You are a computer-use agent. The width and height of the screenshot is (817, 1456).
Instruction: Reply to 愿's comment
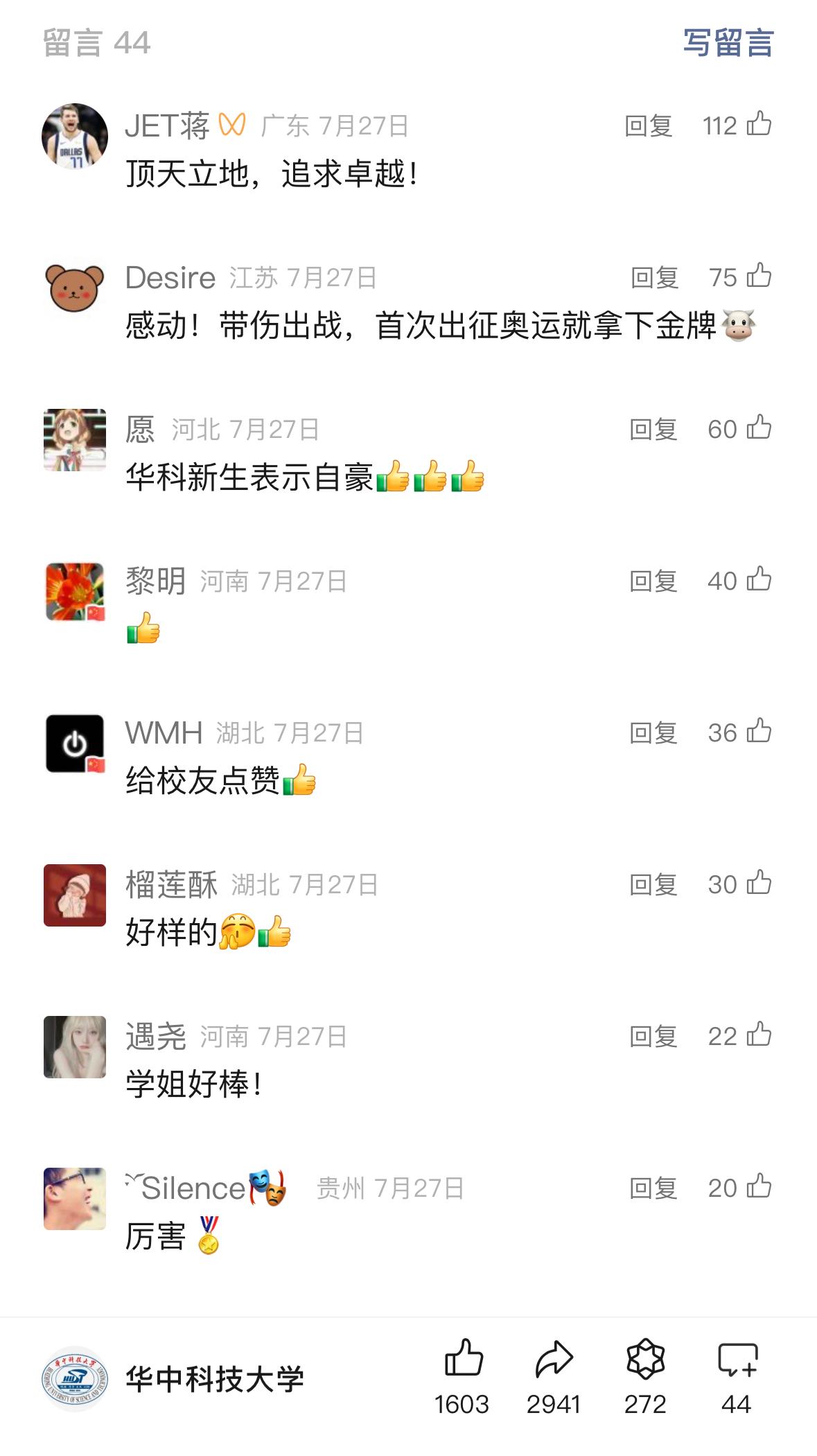[x=653, y=430]
